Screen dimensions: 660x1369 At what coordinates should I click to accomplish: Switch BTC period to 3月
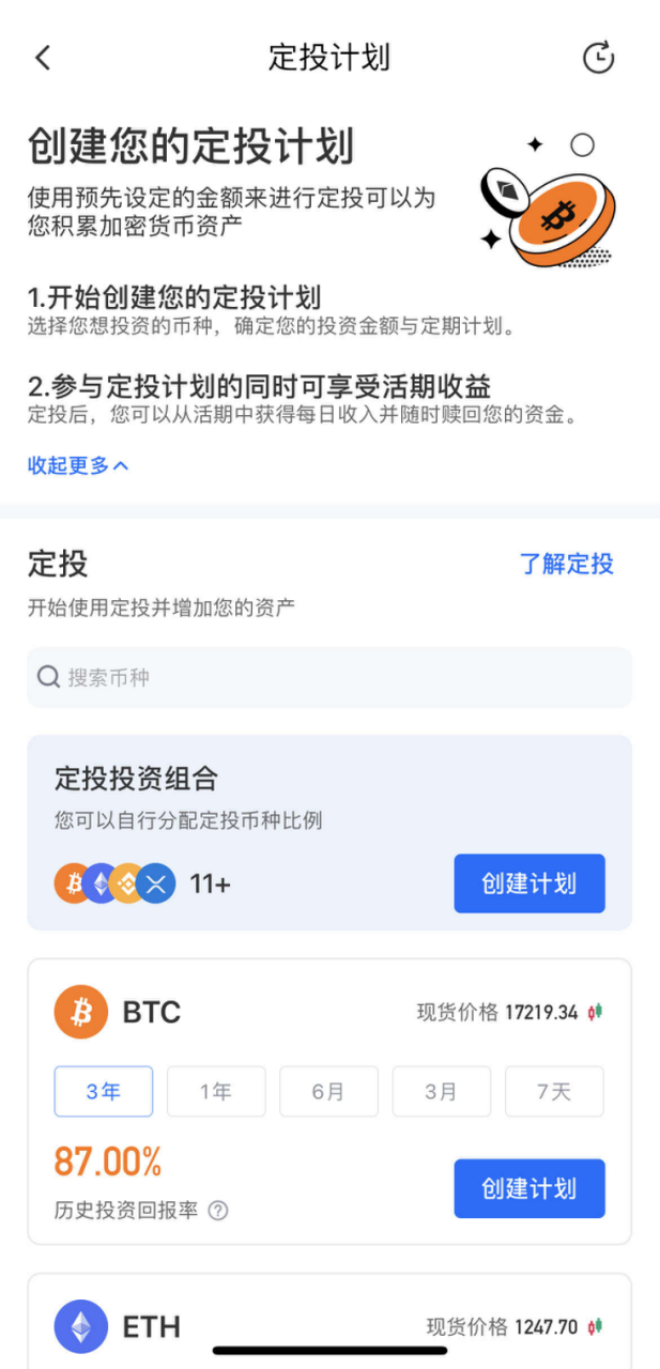tap(441, 1091)
